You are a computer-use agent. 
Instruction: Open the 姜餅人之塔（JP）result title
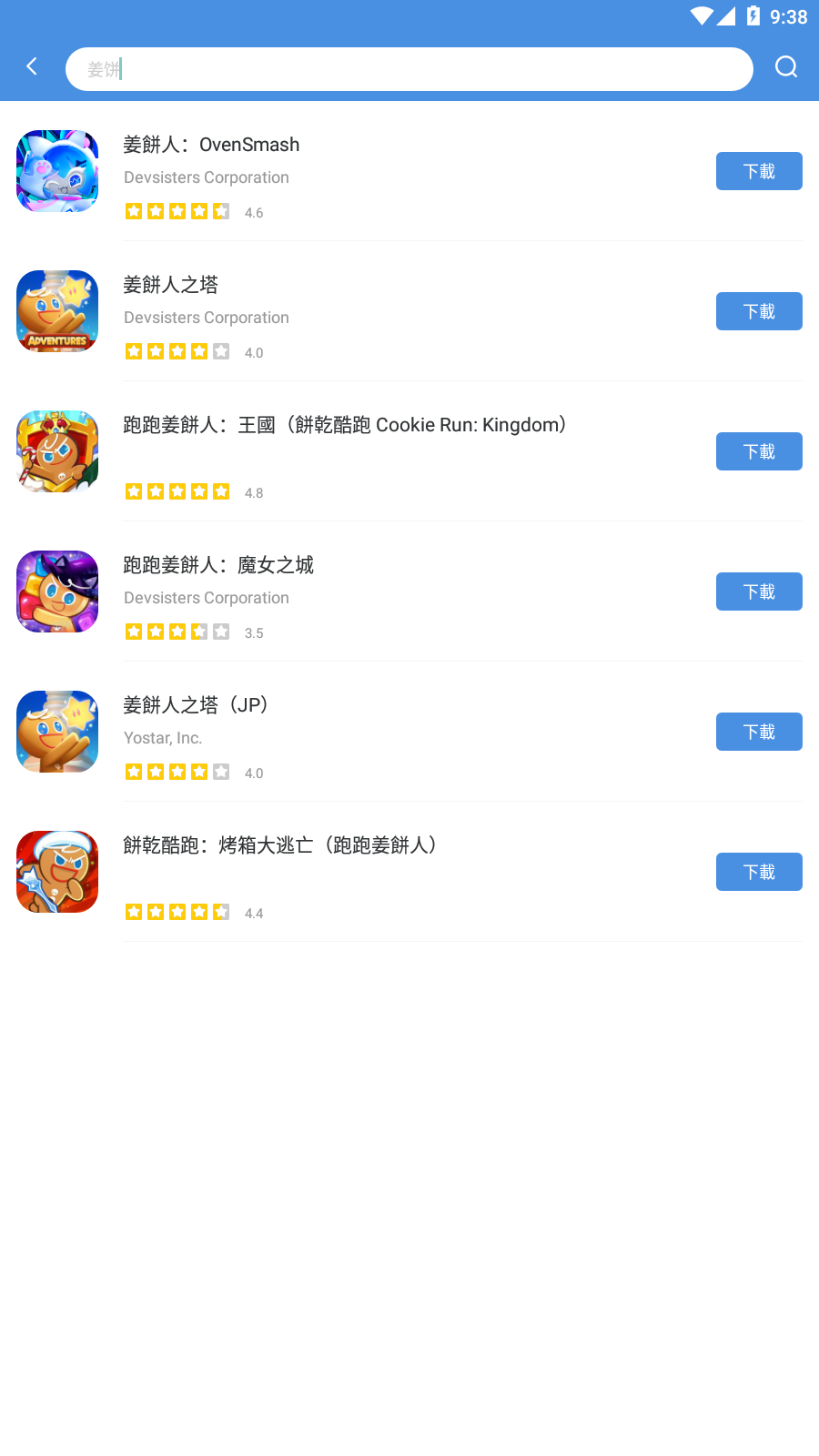(196, 704)
